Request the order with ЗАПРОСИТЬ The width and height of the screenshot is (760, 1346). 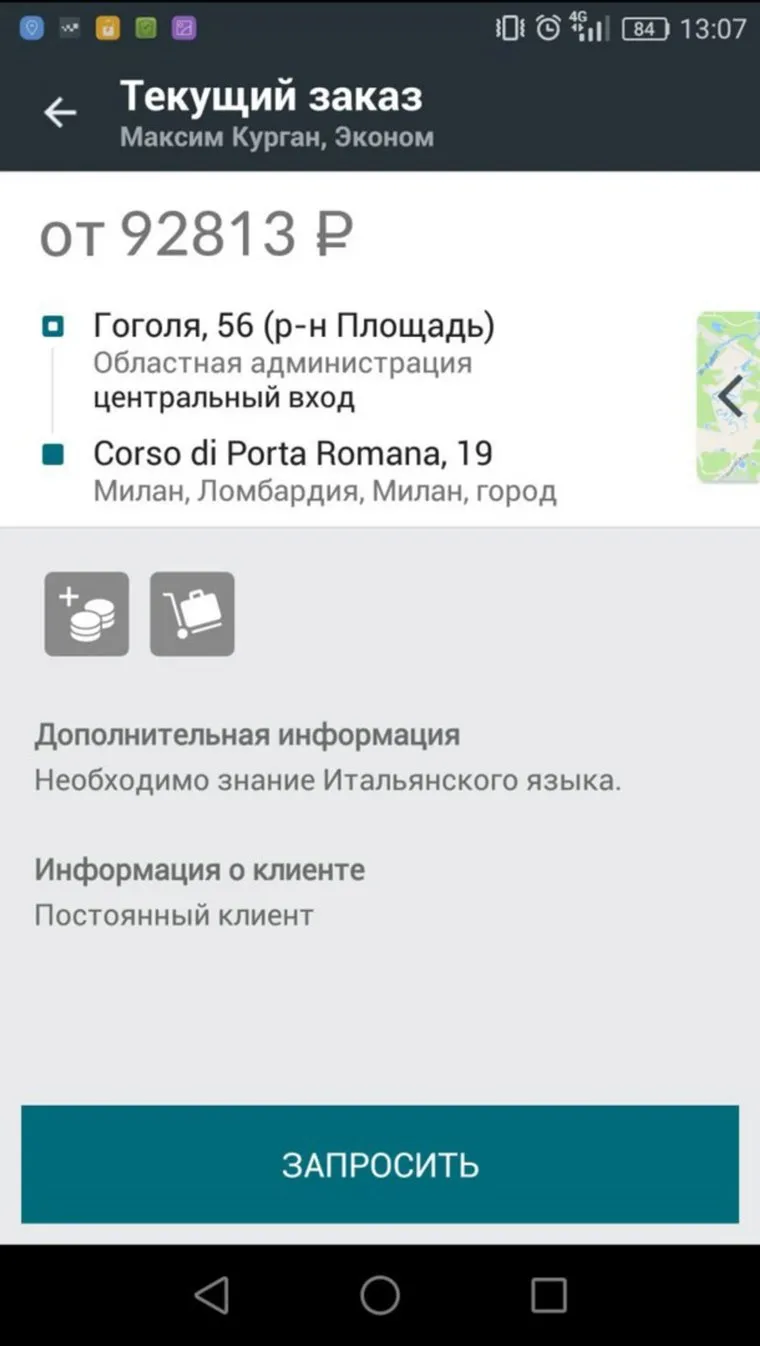pyautogui.click(x=380, y=1164)
